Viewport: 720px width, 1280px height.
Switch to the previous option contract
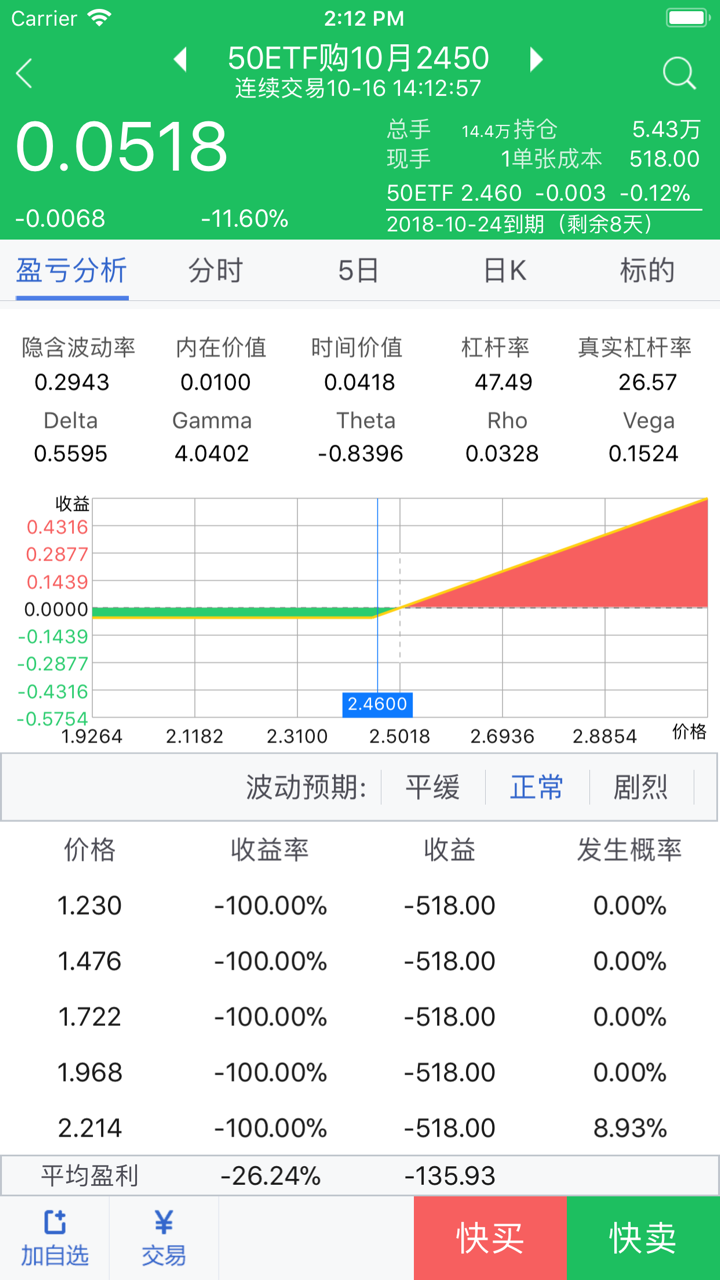(181, 59)
